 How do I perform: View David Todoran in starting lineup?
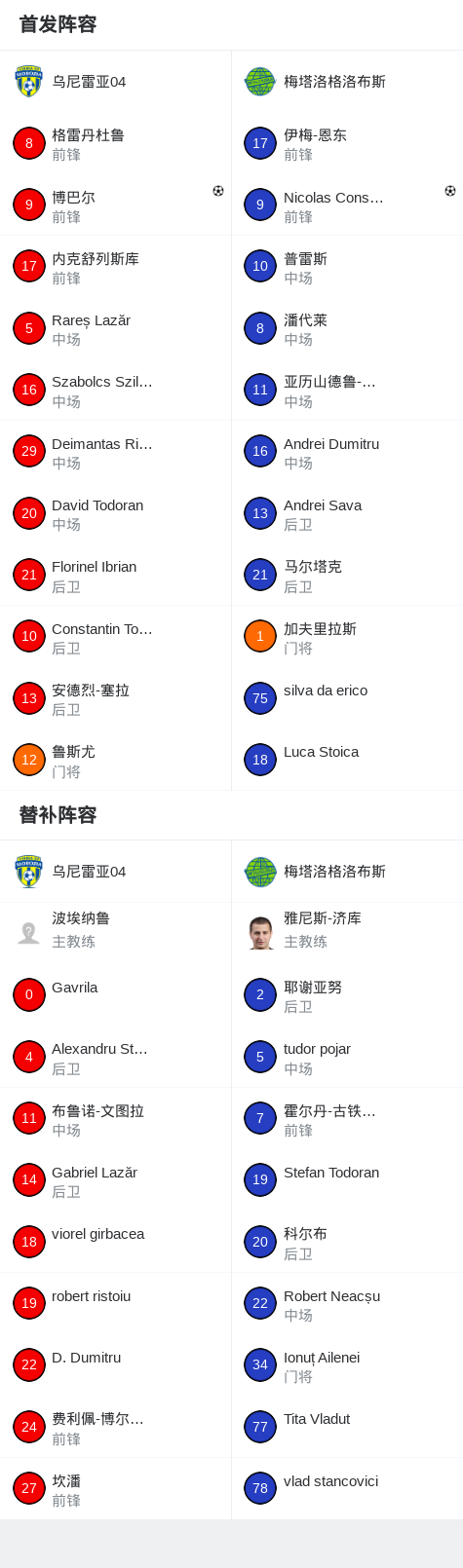coord(115,513)
